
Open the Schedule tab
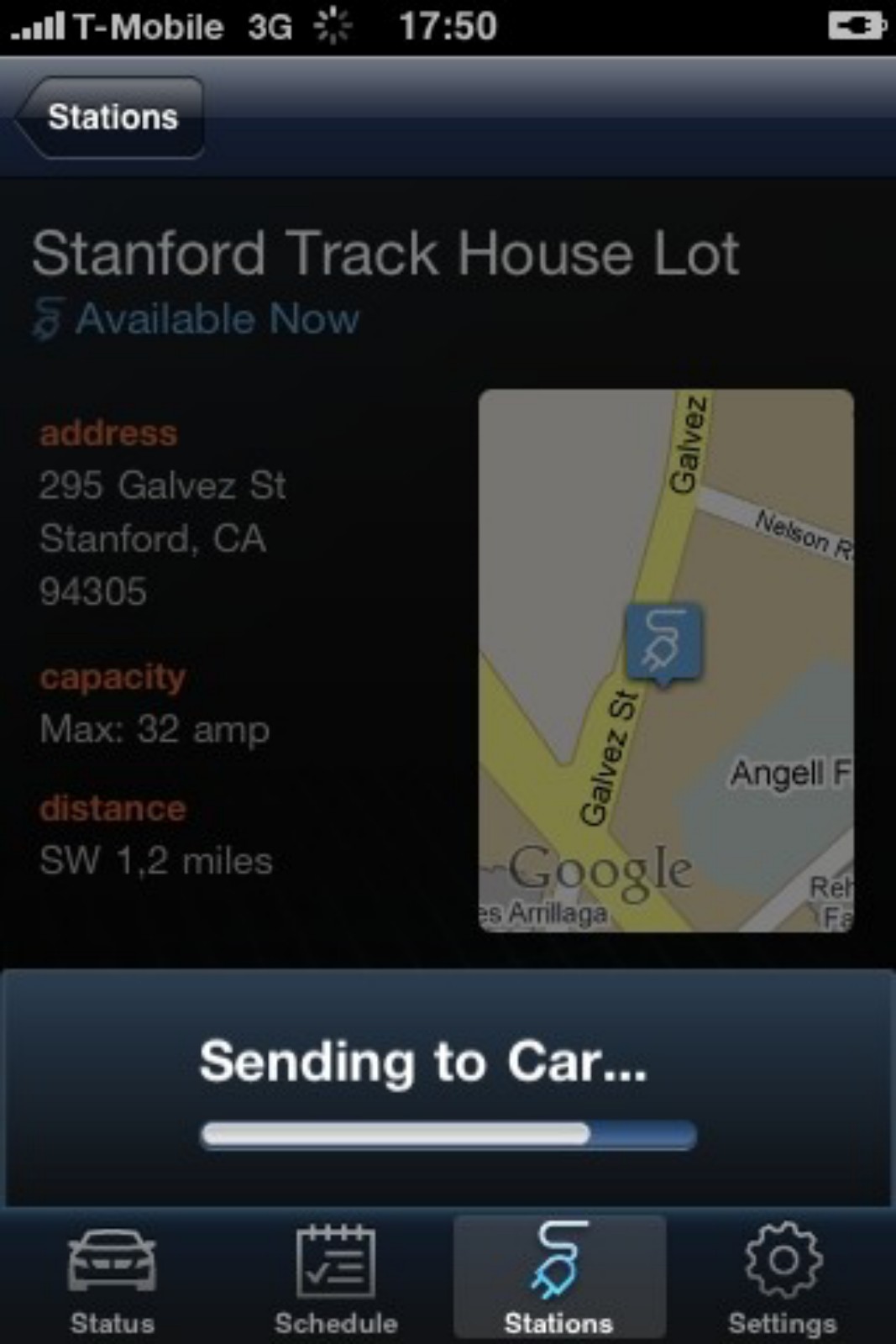pos(336,1278)
